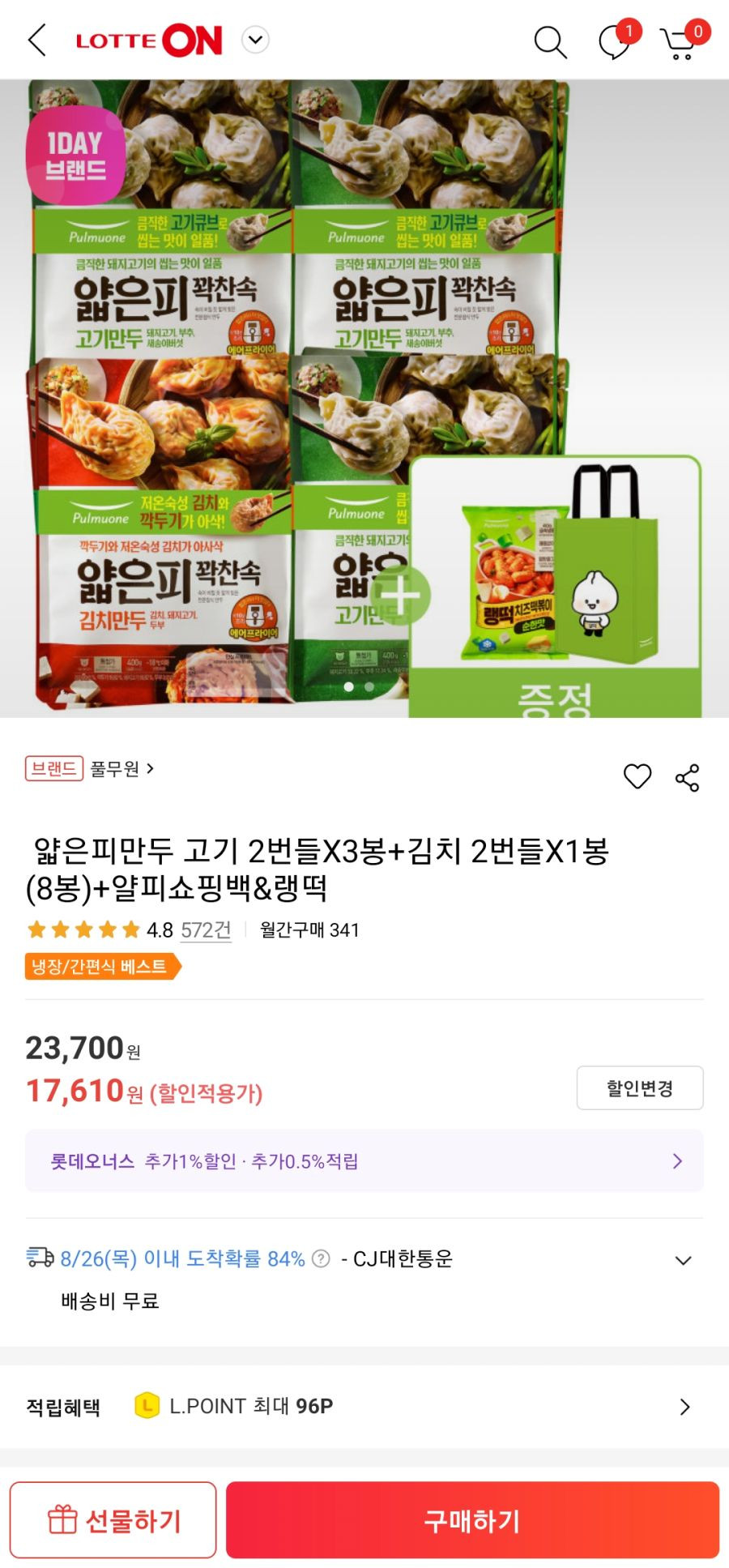The height and width of the screenshot is (1568, 729).
Task: Add this product to the wishlist
Action: 637,776
